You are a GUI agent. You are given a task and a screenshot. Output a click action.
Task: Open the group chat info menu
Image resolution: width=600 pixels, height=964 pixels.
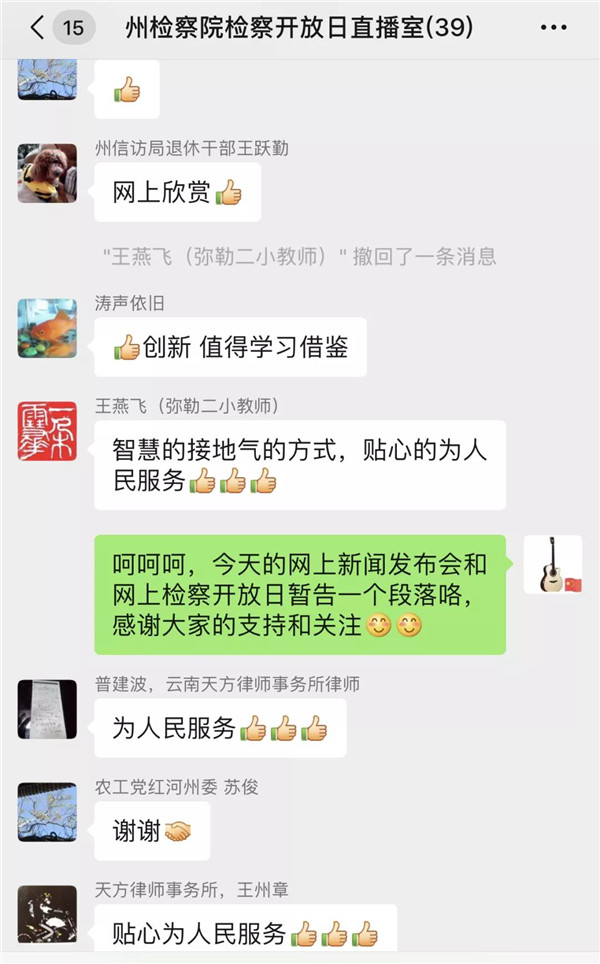(x=553, y=28)
